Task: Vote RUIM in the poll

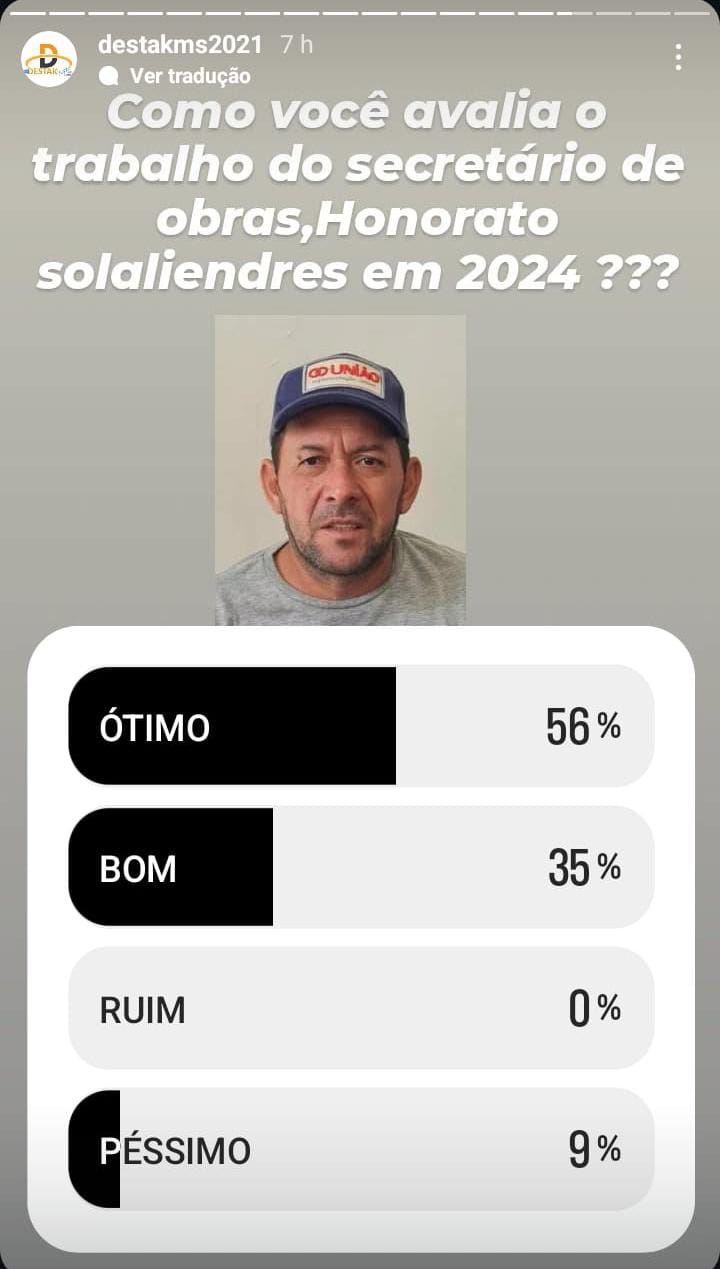Action: (360, 1008)
